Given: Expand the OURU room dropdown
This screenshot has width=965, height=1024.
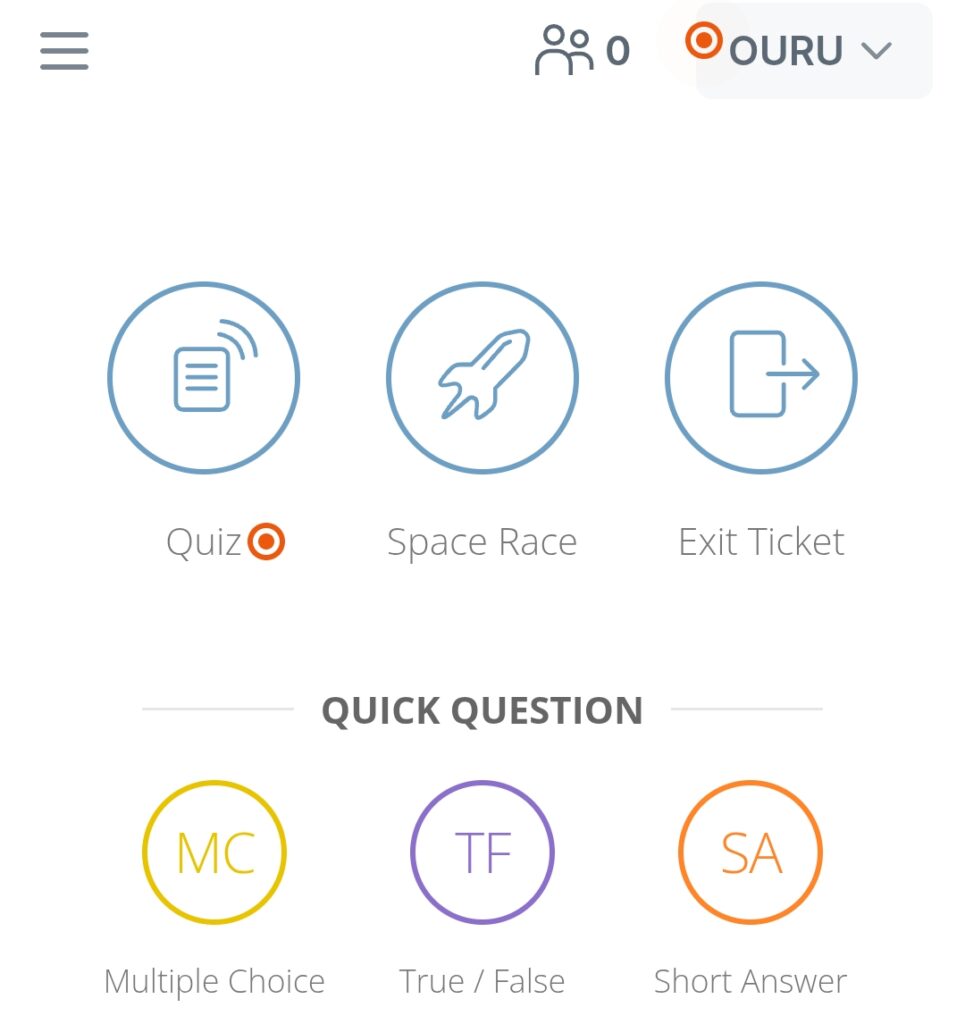Looking at the screenshot, I should [813, 51].
